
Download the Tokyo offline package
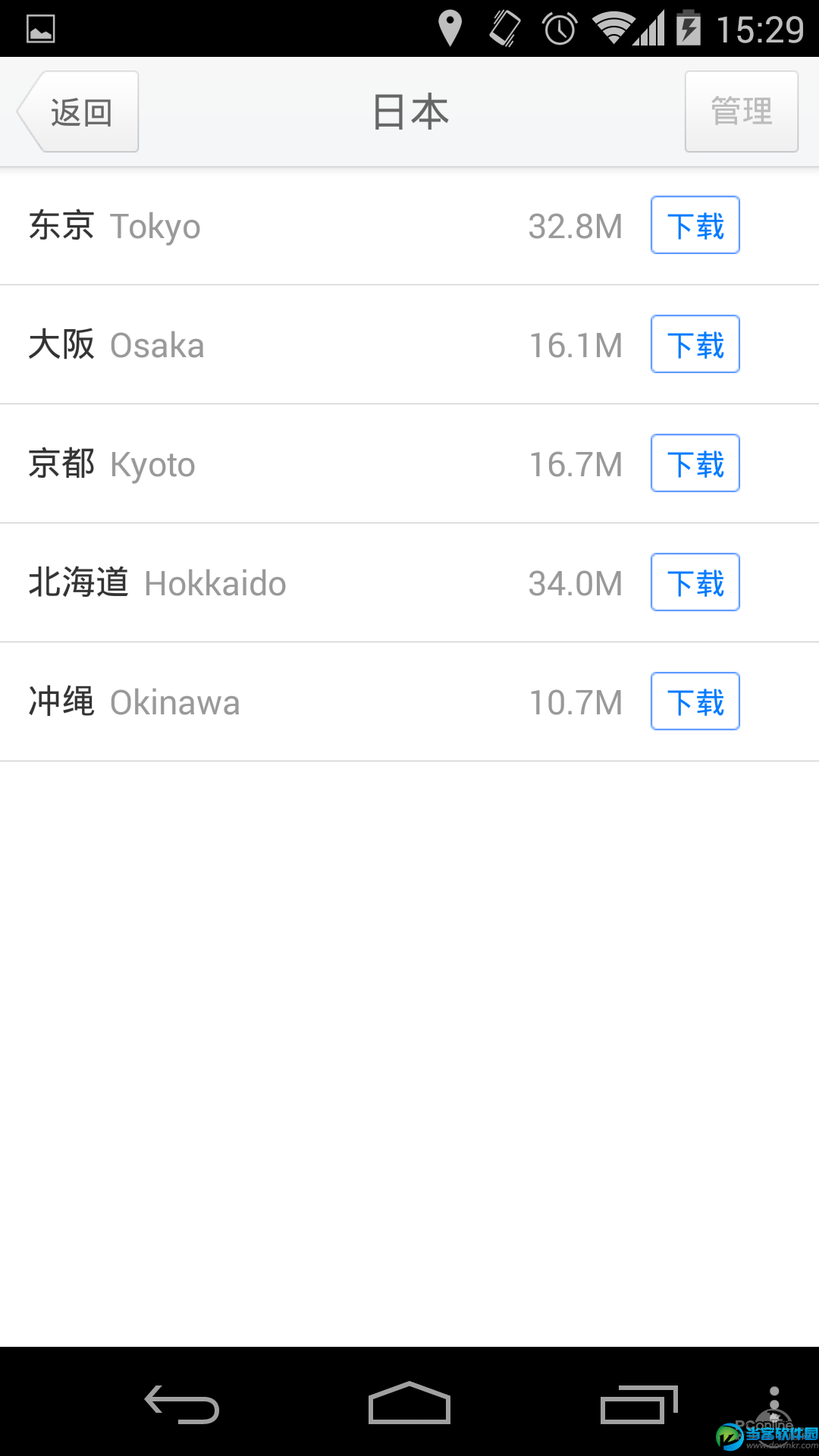point(695,225)
